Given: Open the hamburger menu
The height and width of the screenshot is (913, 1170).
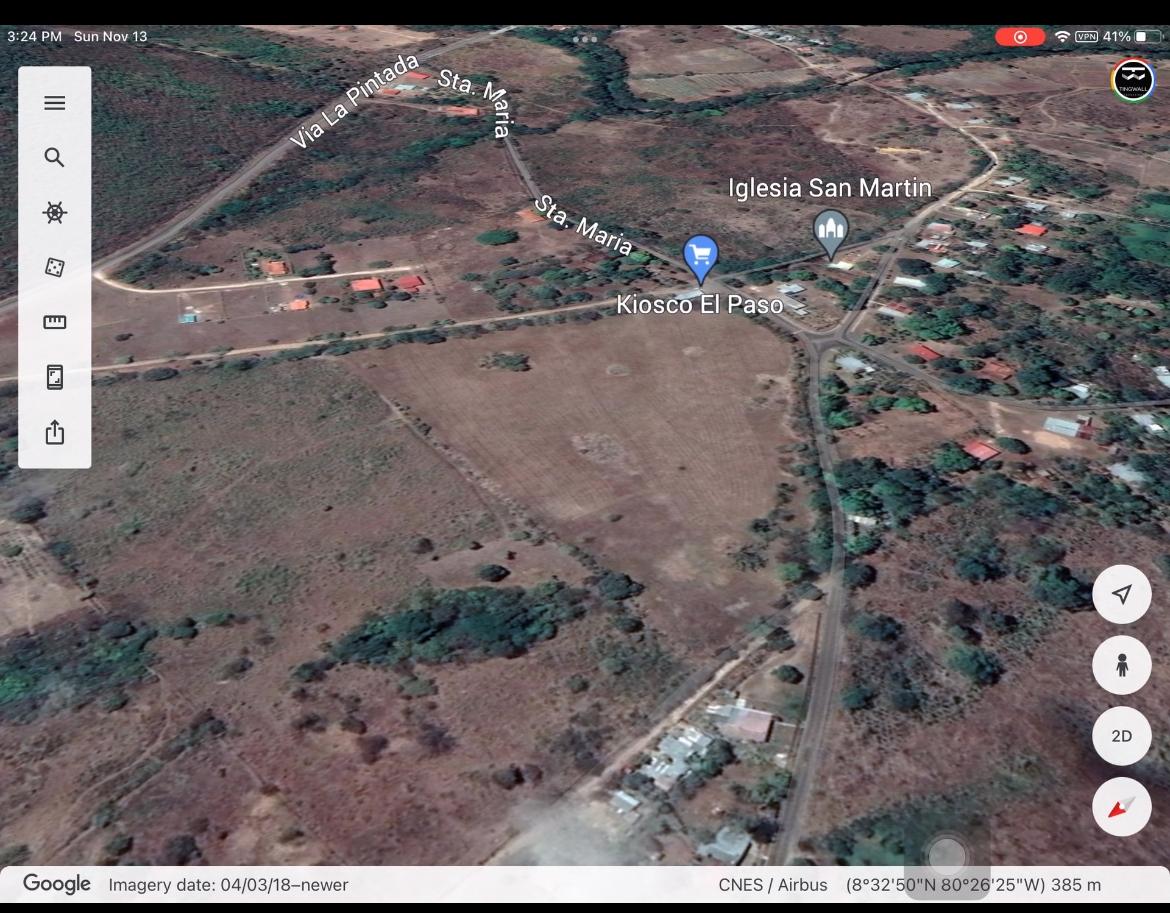Looking at the screenshot, I should [55, 103].
